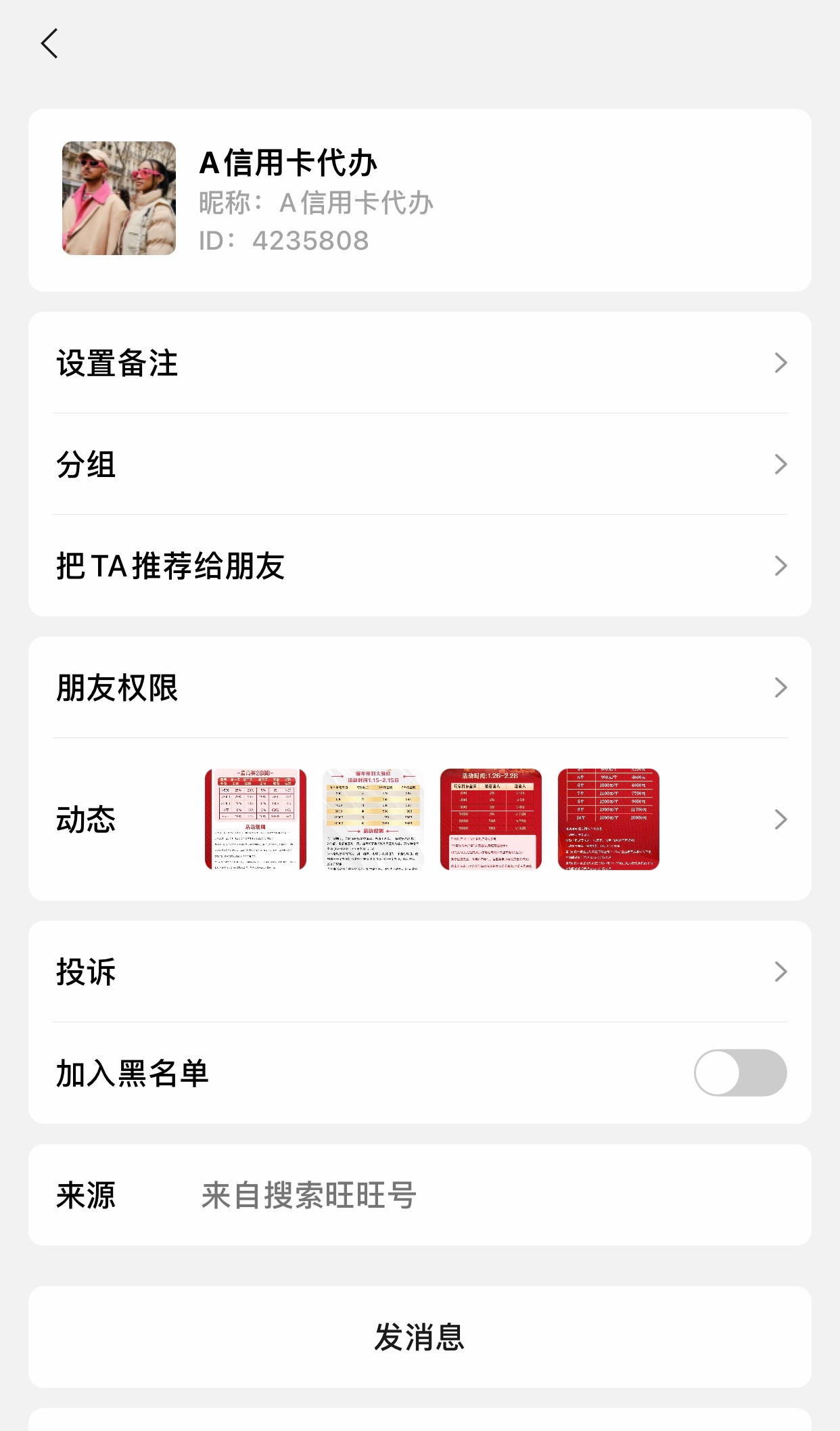Toggle the 加入黑名单 switch
The width and height of the screenshot is (840, 1431).
tap(740, 1073)
